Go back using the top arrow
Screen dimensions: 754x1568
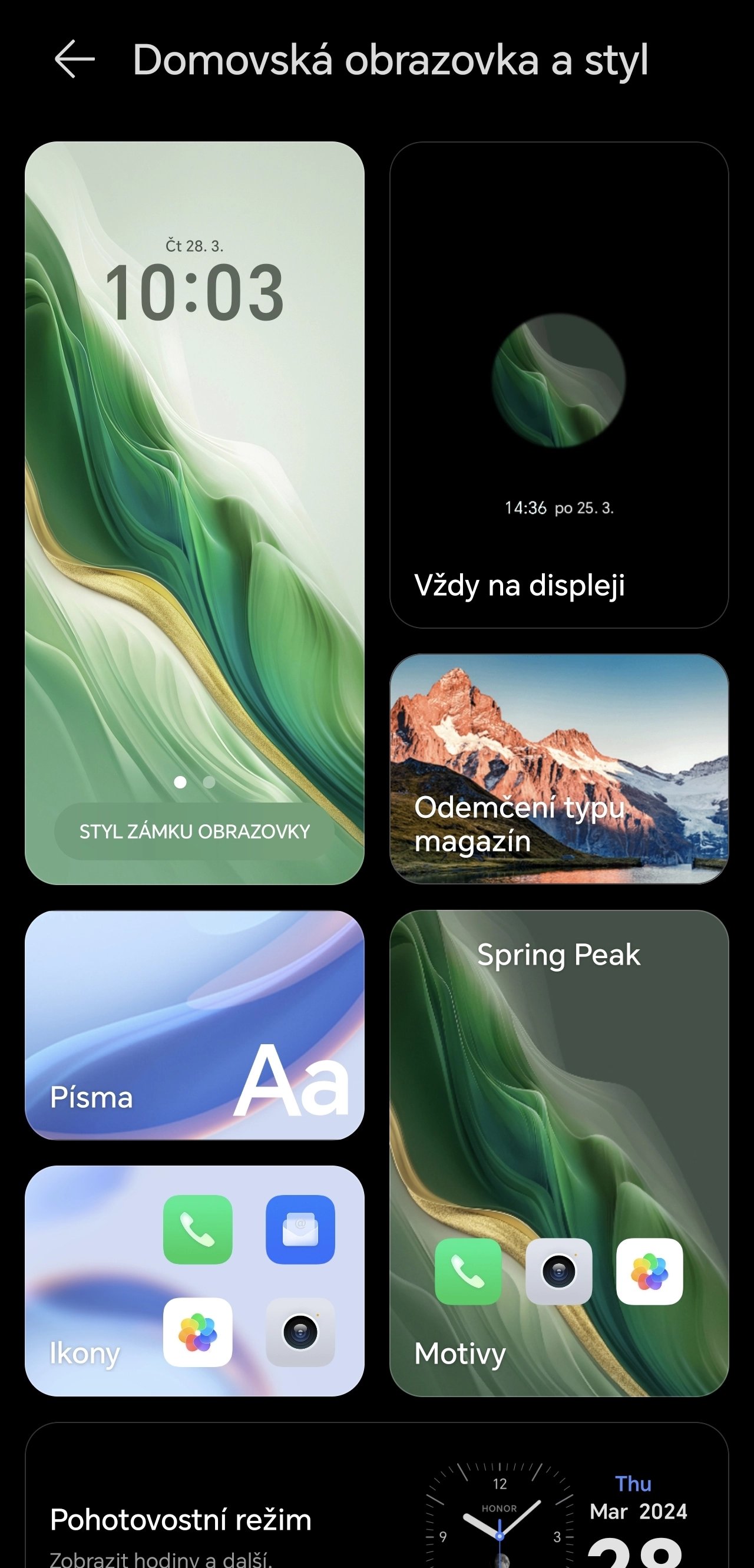pos(74,59)
